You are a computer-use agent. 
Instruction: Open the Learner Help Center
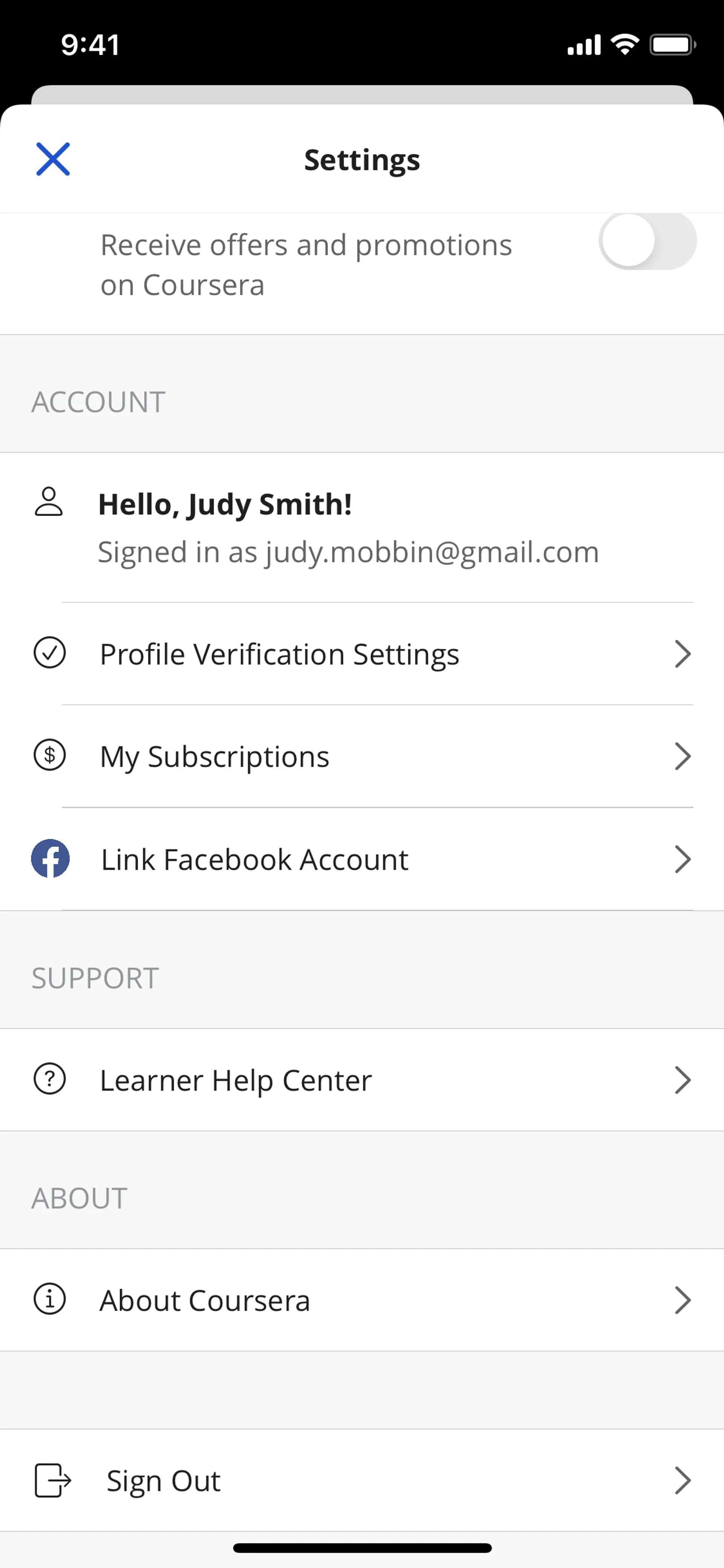(362, 1080)
